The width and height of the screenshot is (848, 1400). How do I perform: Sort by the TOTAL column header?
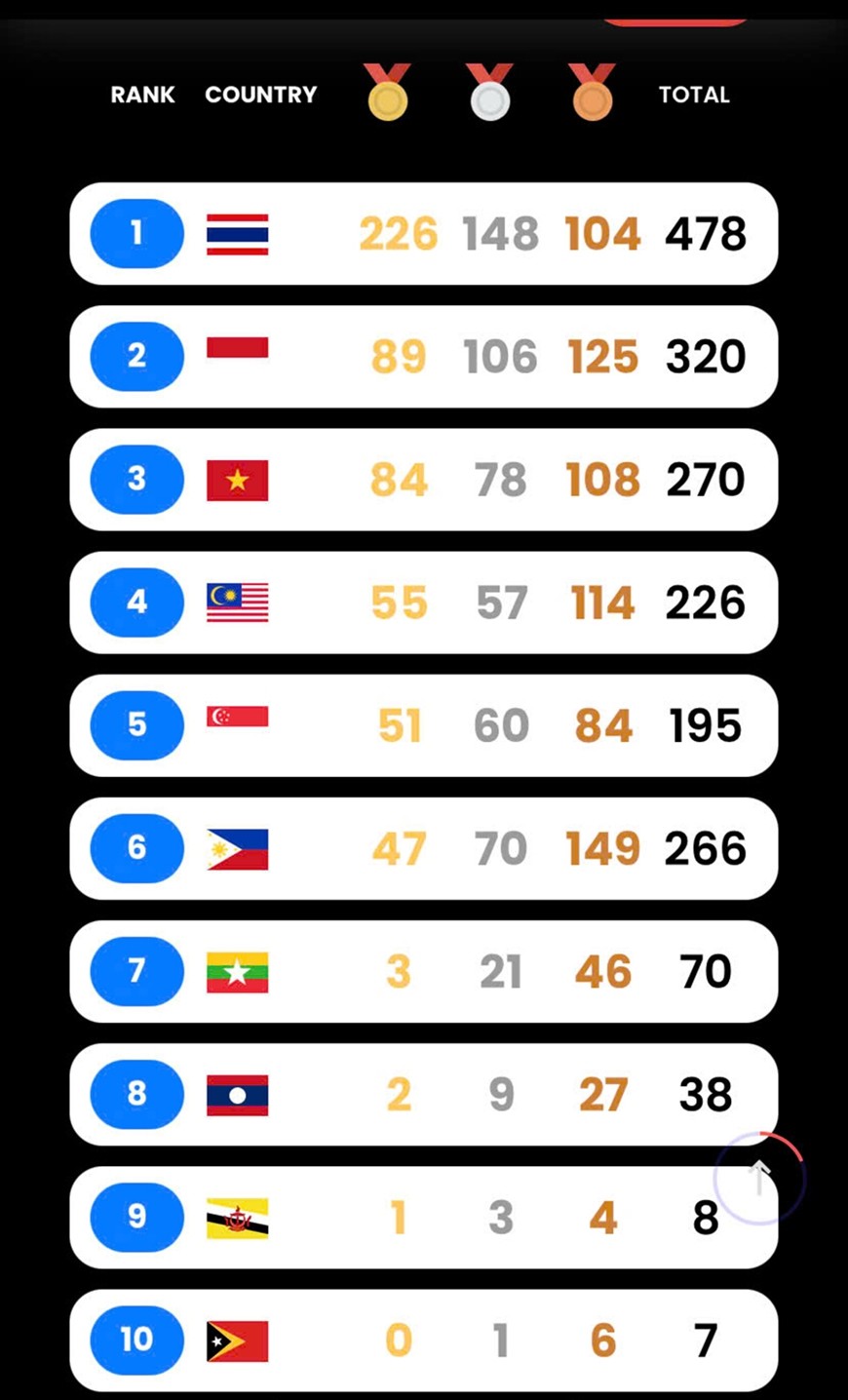(693, 95)
